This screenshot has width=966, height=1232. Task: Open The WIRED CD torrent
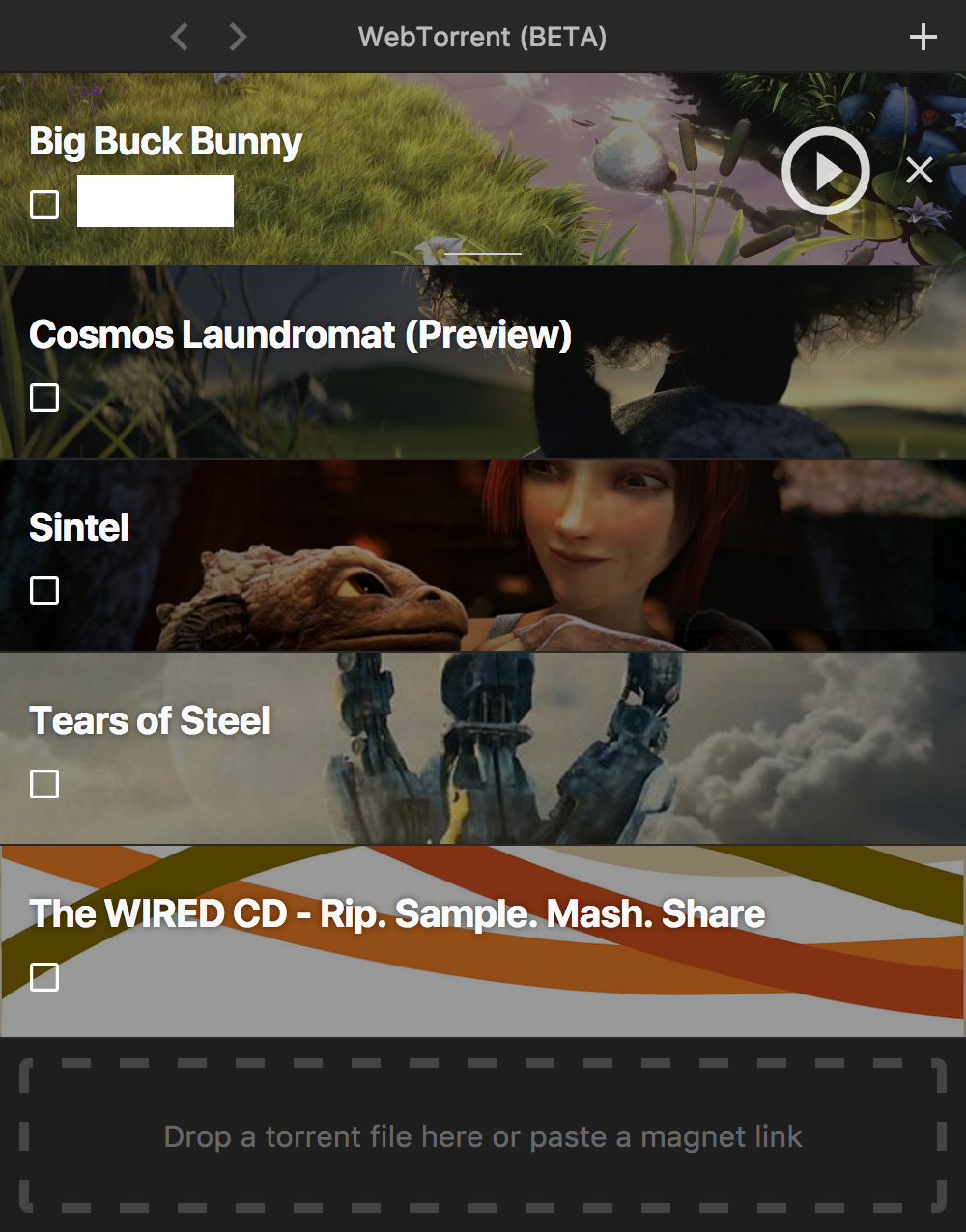(x=396, y=914)
